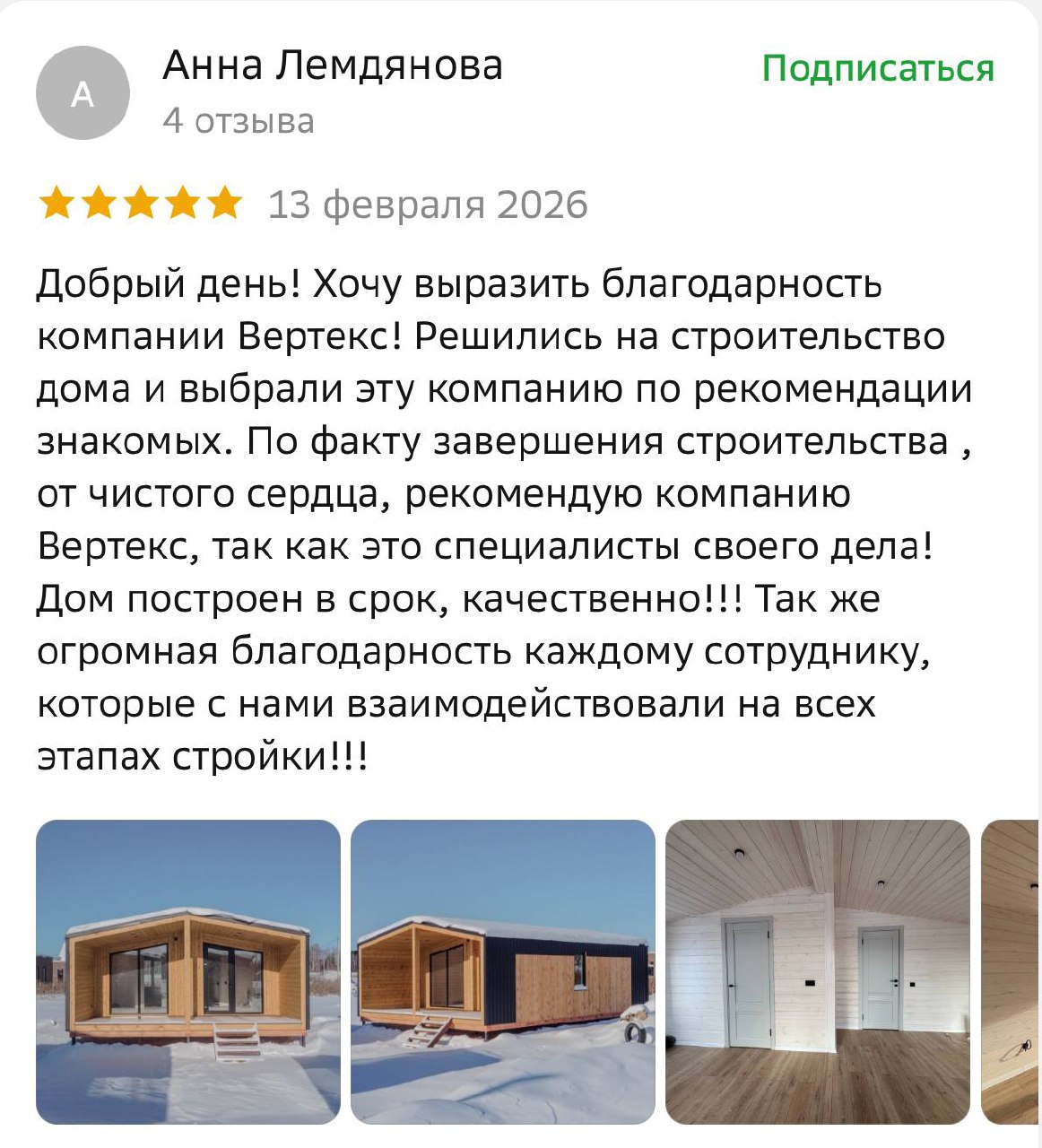1042x1148 pixels.
Task: Open the side-view photo with dark cladding
Action: tap(502, 971)
